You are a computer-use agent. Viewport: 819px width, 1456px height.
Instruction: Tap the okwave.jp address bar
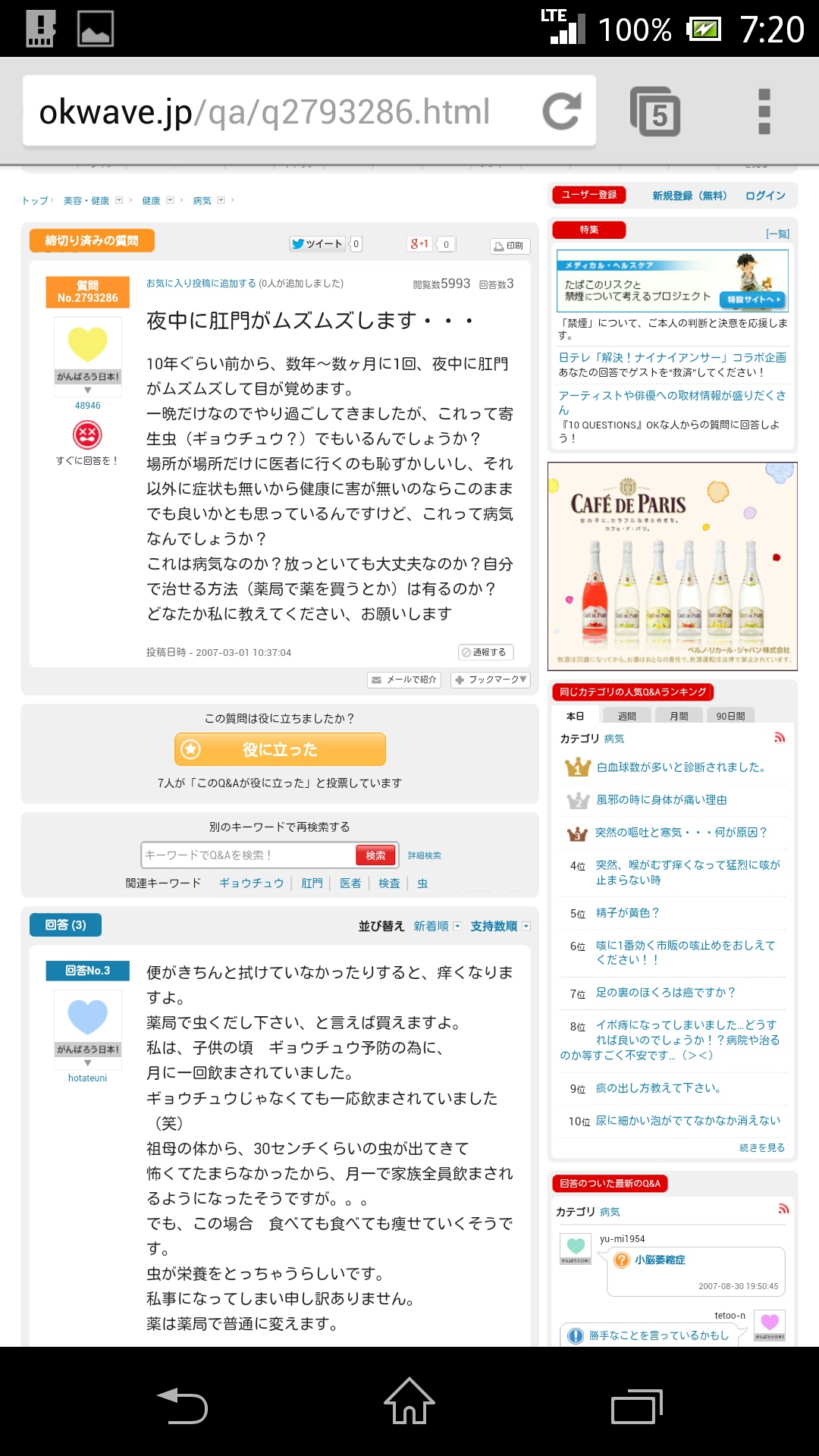click(x=281, y=112)
